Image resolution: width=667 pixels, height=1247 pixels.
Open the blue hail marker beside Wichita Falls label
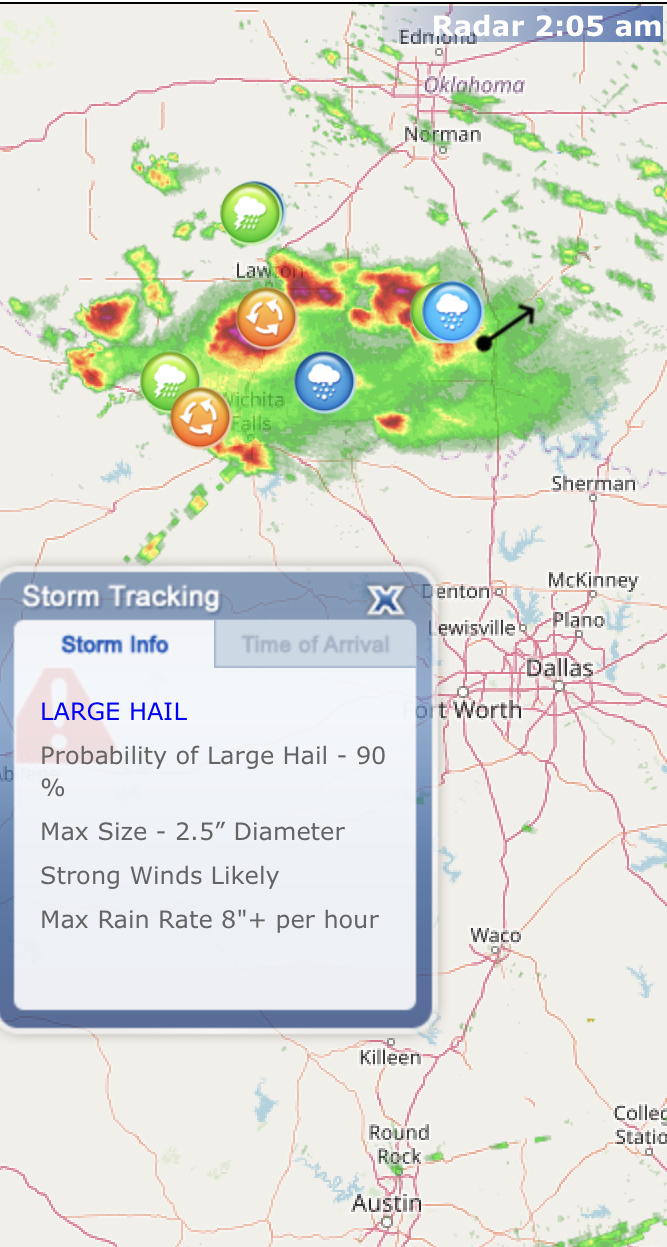[324, 382]
